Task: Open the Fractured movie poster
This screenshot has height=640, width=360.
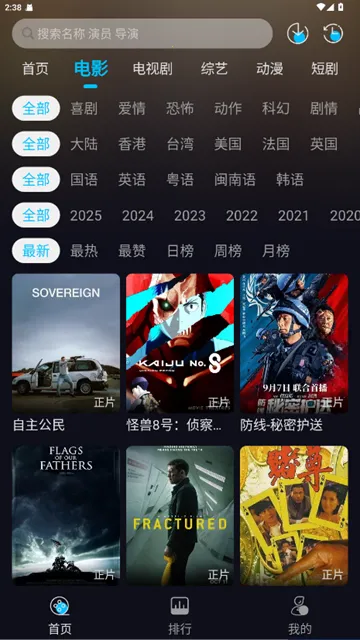Action: (x=180, y=516)
